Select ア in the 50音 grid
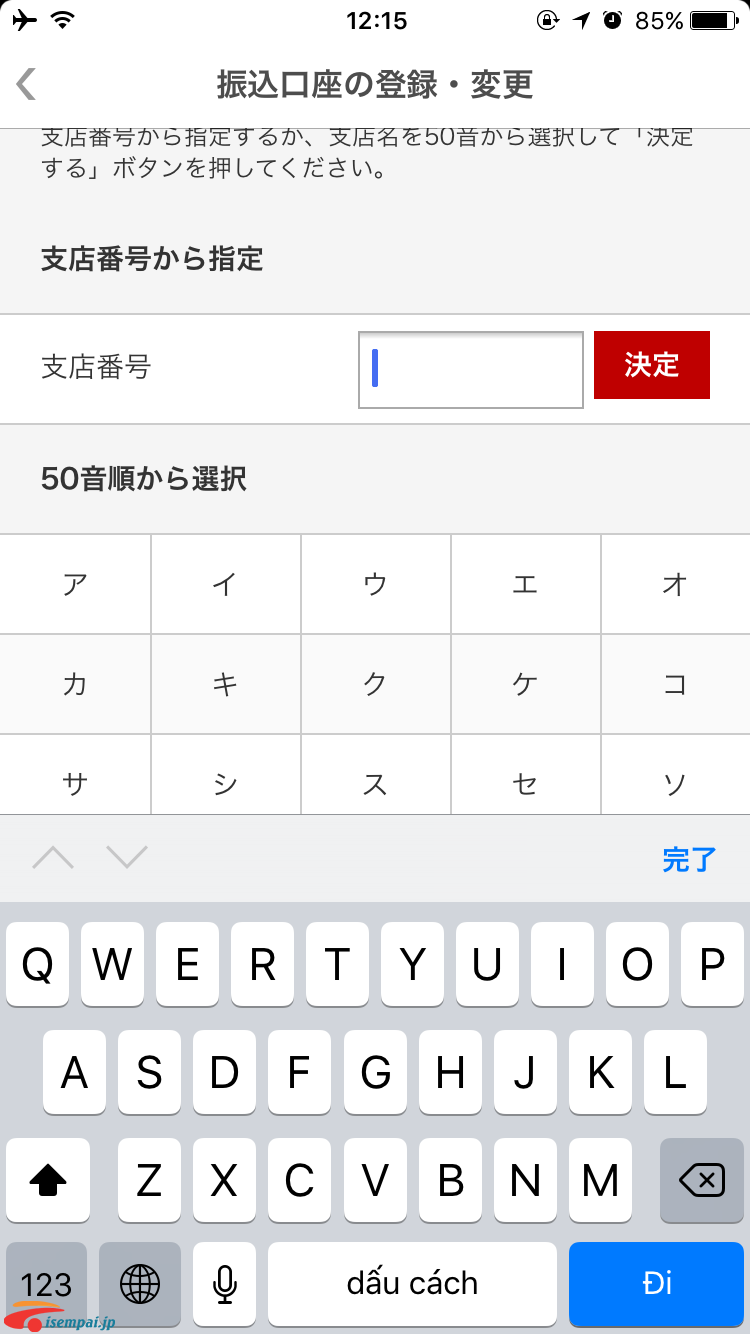The image size is (750, 1334). pos(75,584)
